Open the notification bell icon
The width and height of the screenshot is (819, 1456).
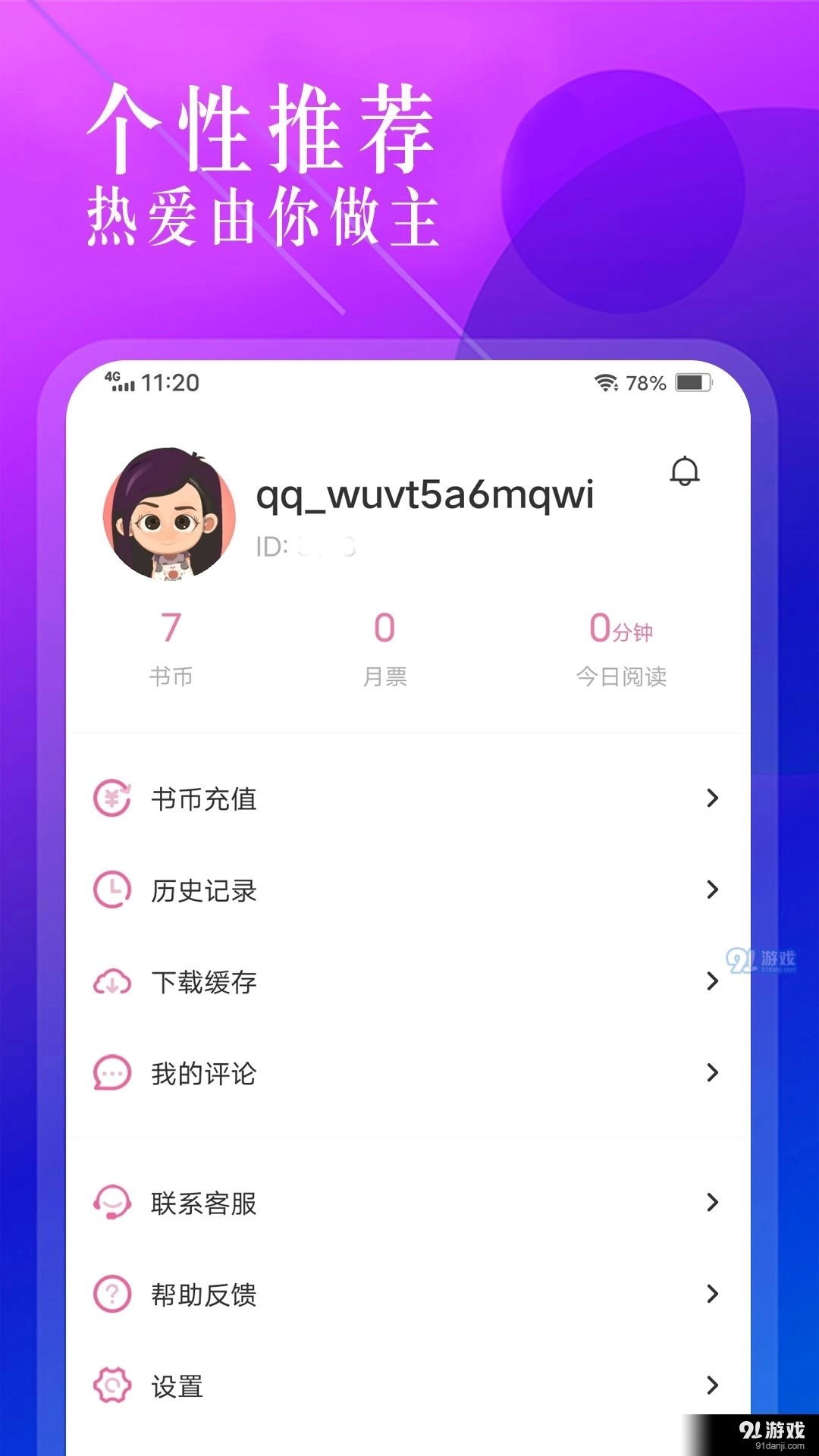[685, 470]
